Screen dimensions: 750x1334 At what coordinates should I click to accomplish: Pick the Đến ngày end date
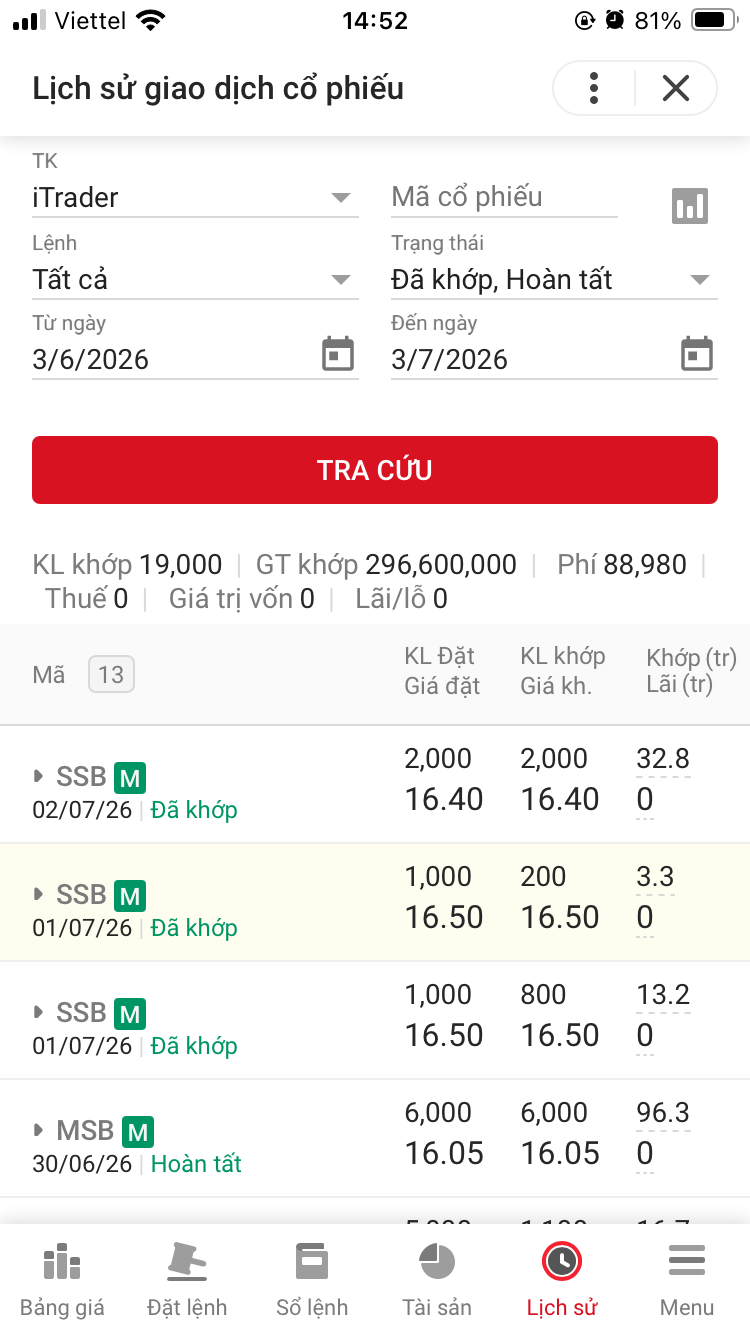(x=554, y=358)
